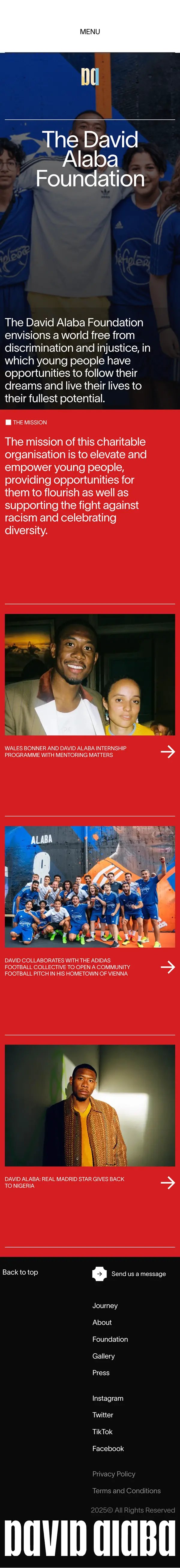Read the Privacy Policy
Screen dimensions: 180x1568
(114, 1474)
